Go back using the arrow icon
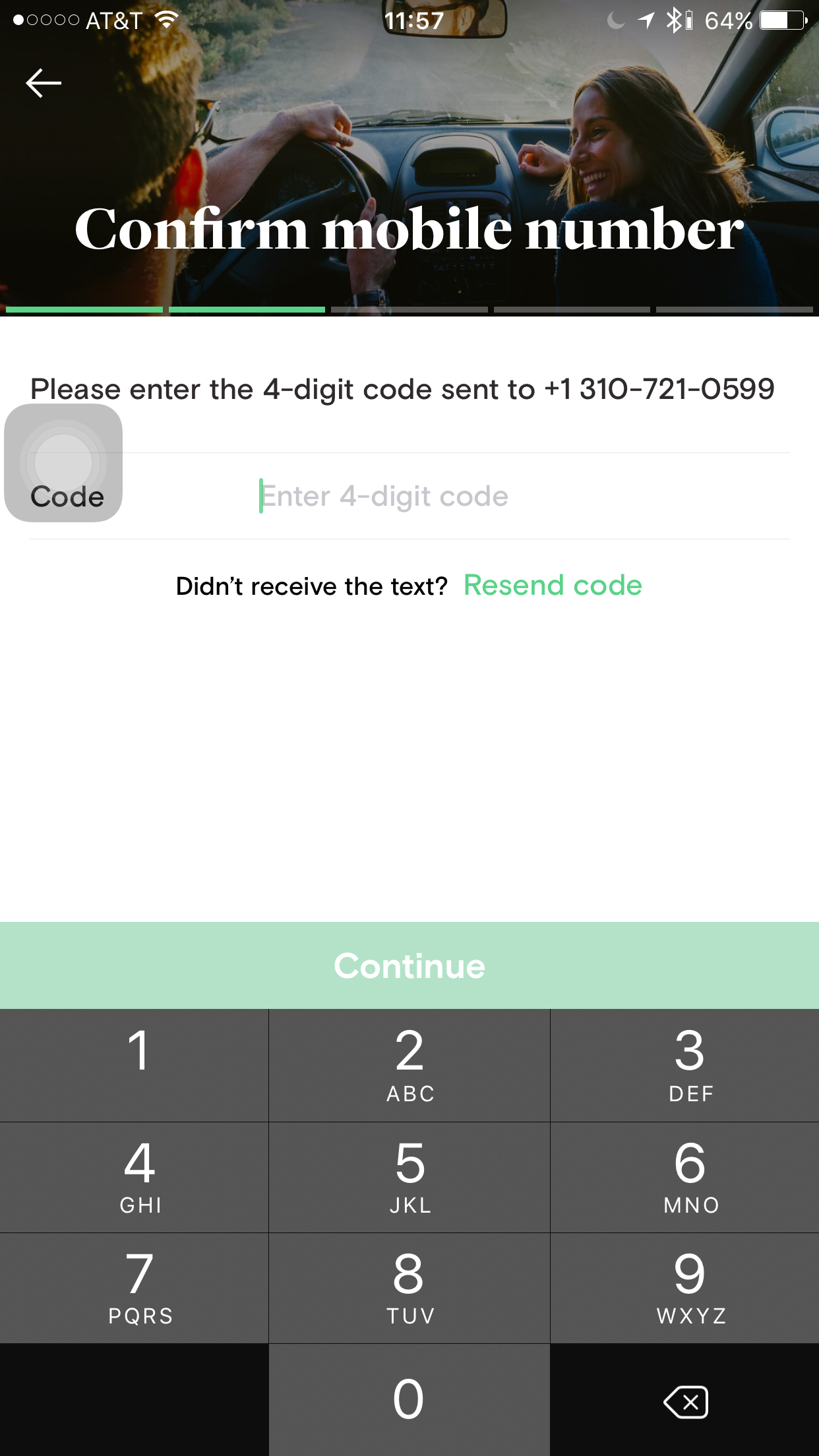819x1456 pixels. point(44,83)
